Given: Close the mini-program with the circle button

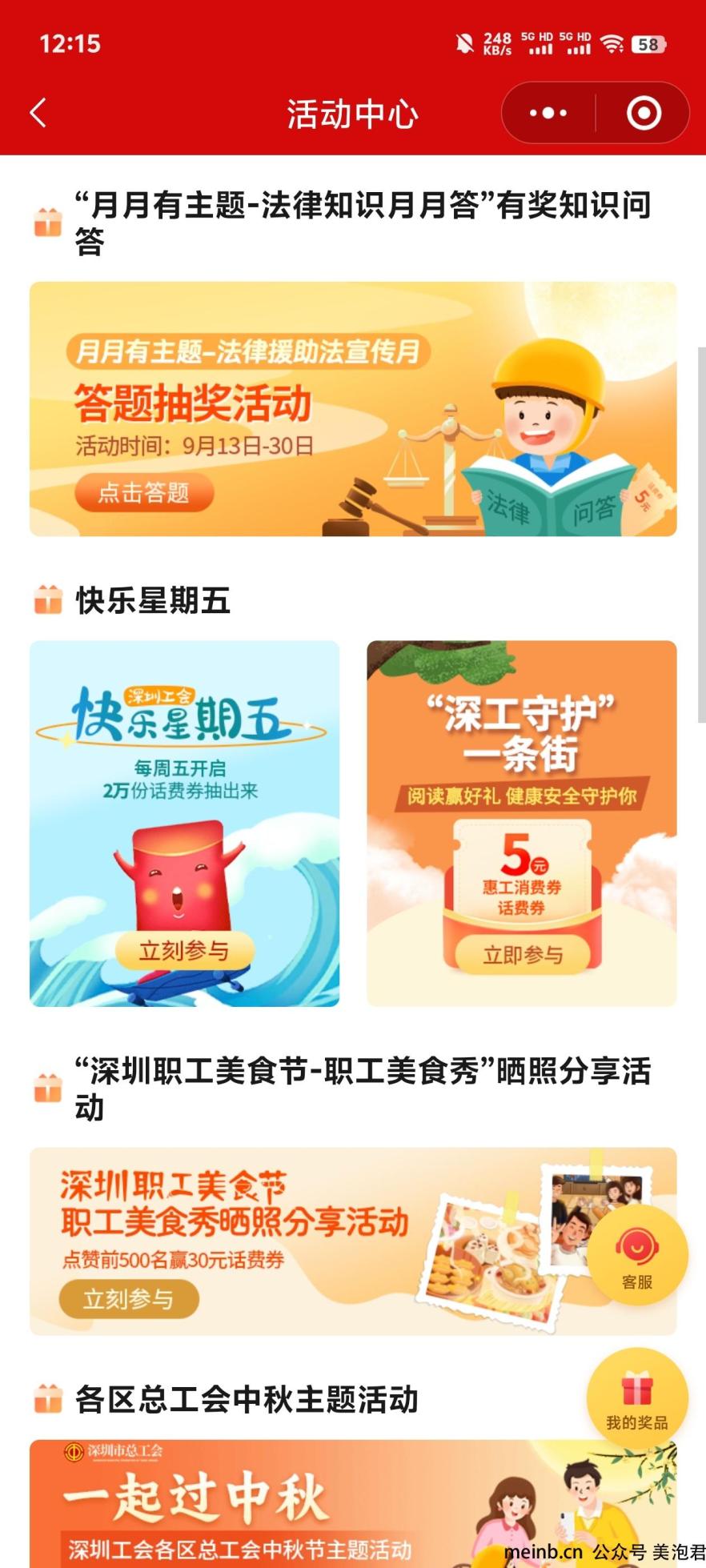Looking at the screenshot, I should pyautogui.click(x=644, y=114).
